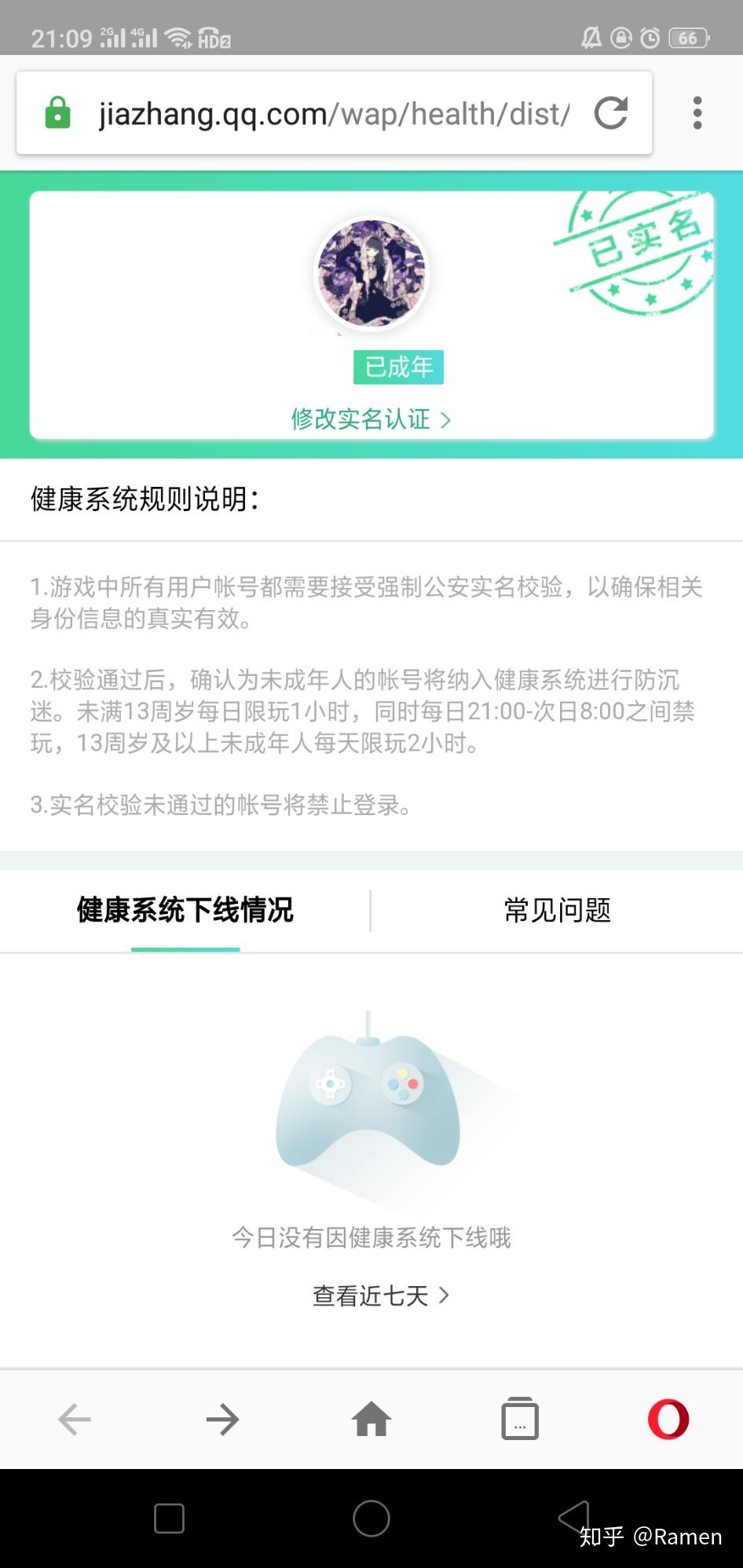Tap the URL address bar

(x=334, y=114)
